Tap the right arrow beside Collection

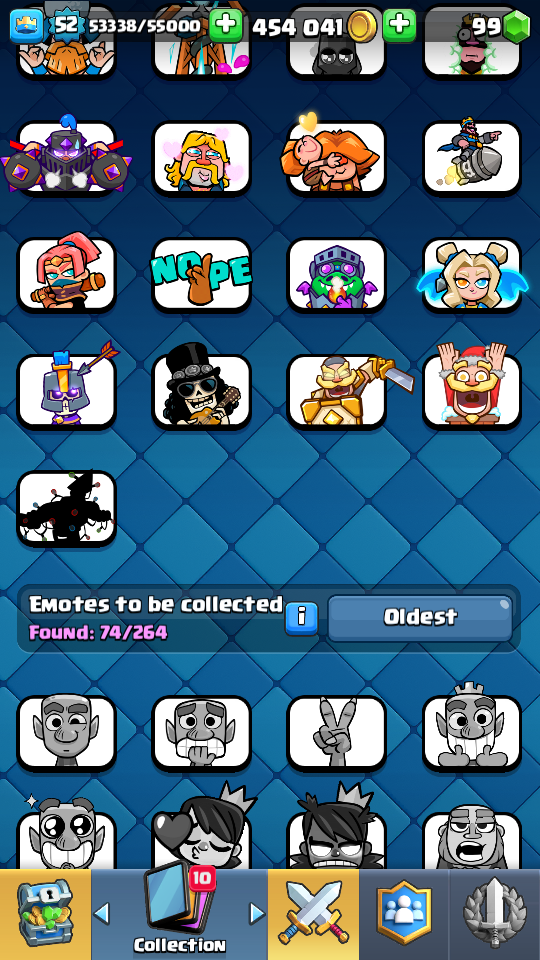(257, 914)
